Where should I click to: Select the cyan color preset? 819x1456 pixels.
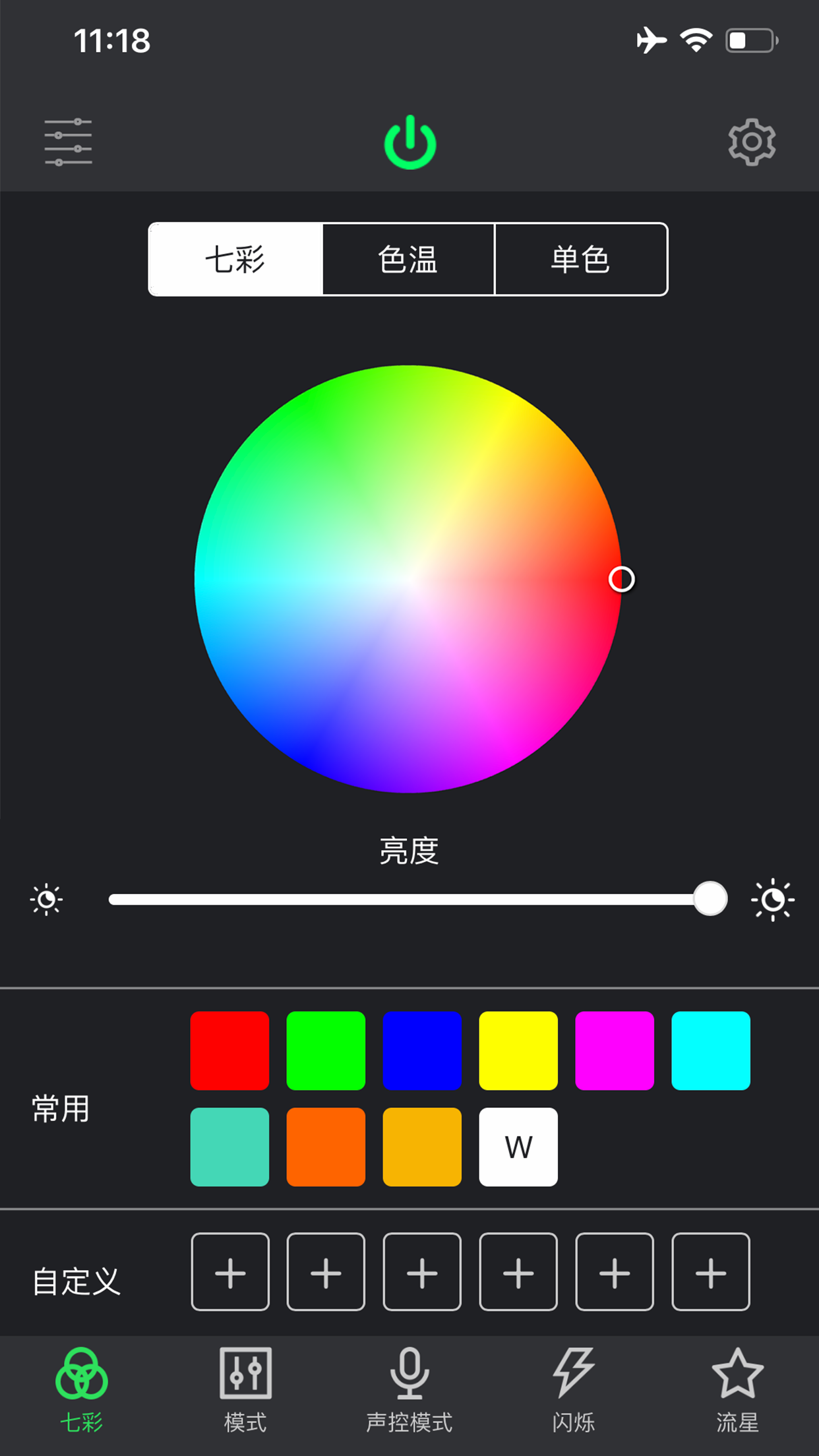(x=710, y=1050)
